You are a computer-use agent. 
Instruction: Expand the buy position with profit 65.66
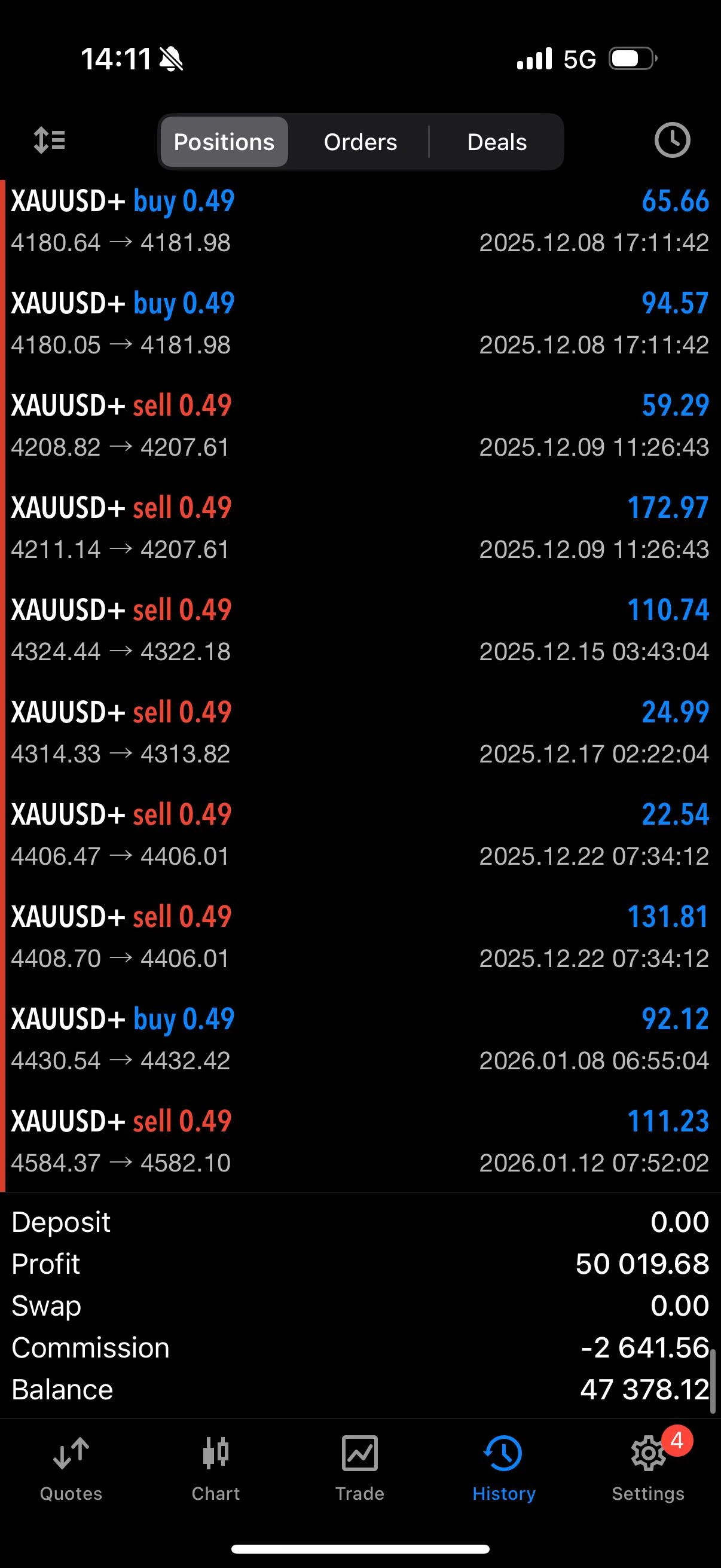coord(360,221)
